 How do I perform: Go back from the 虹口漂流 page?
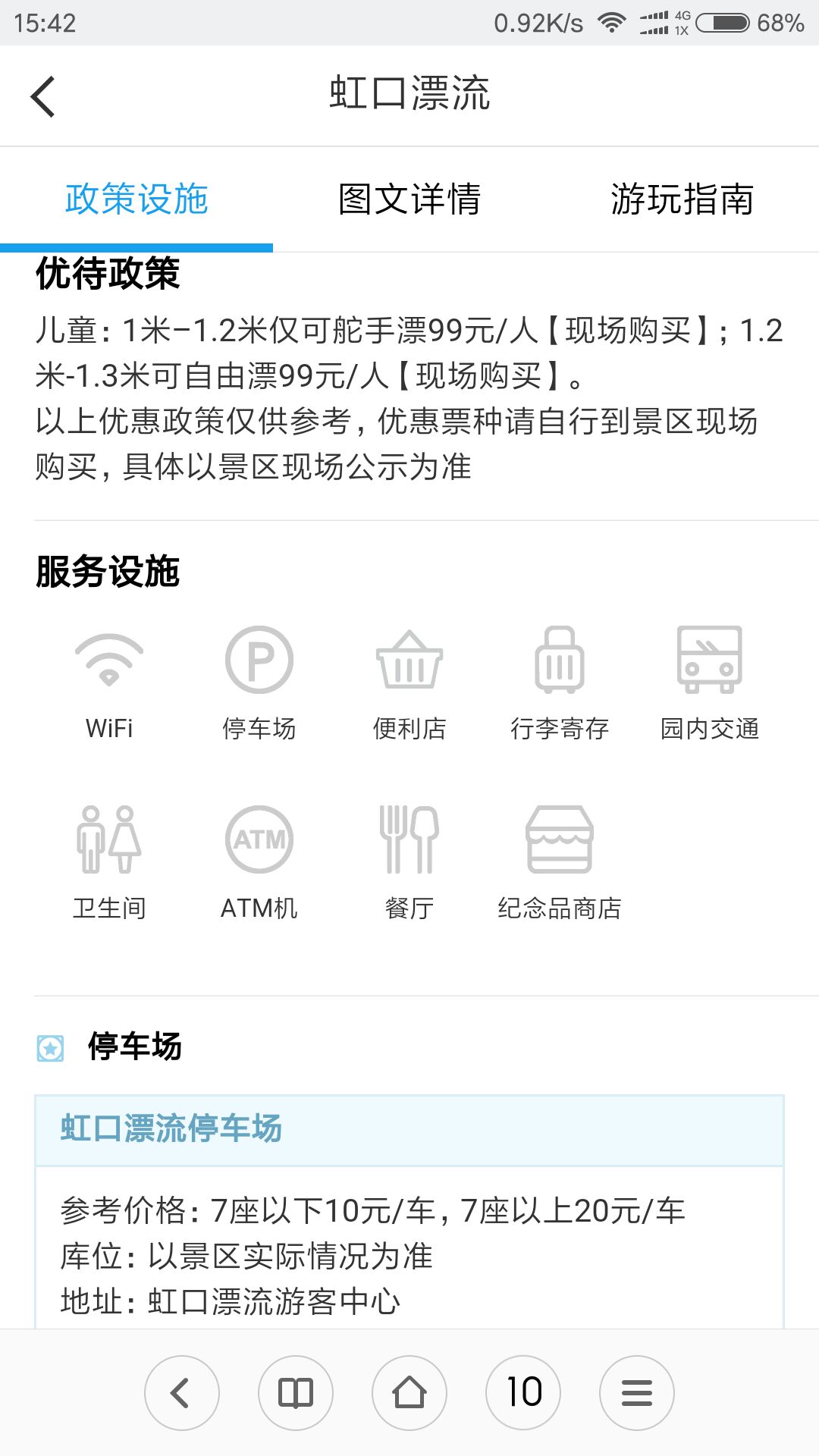click(43, 96)
